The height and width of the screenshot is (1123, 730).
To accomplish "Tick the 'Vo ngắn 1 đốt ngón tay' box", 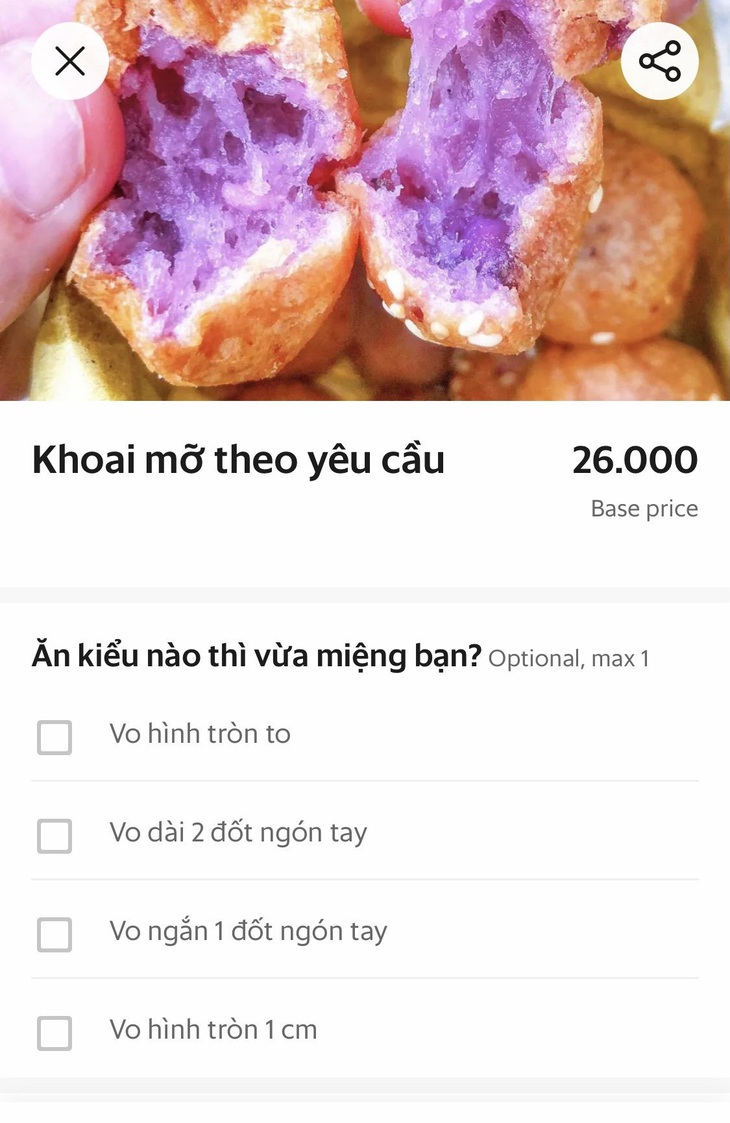I will pyautogui.click(x=55, y=935).
